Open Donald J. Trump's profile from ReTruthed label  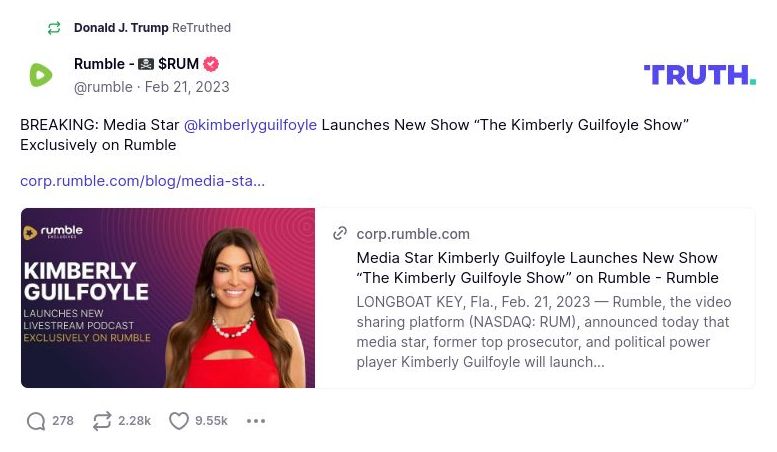[x=121, y=28]
